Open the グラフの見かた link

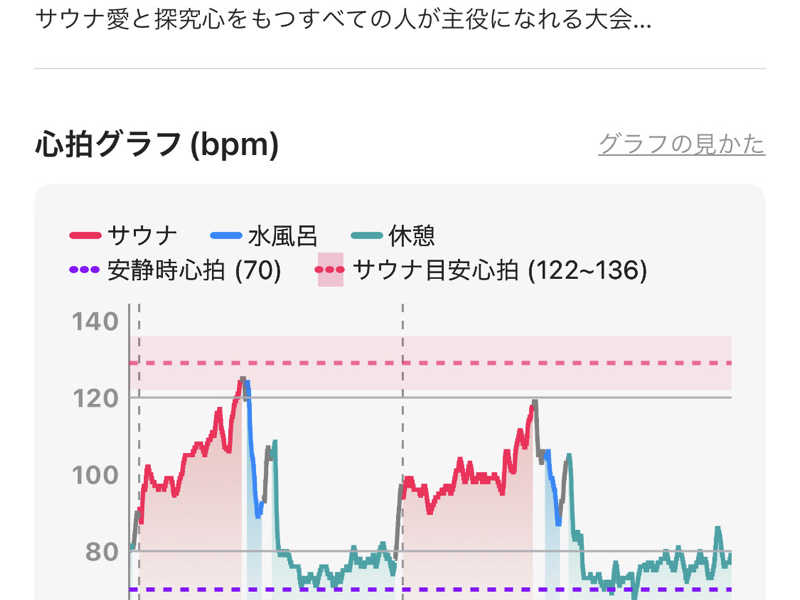[x=681, y=145]
